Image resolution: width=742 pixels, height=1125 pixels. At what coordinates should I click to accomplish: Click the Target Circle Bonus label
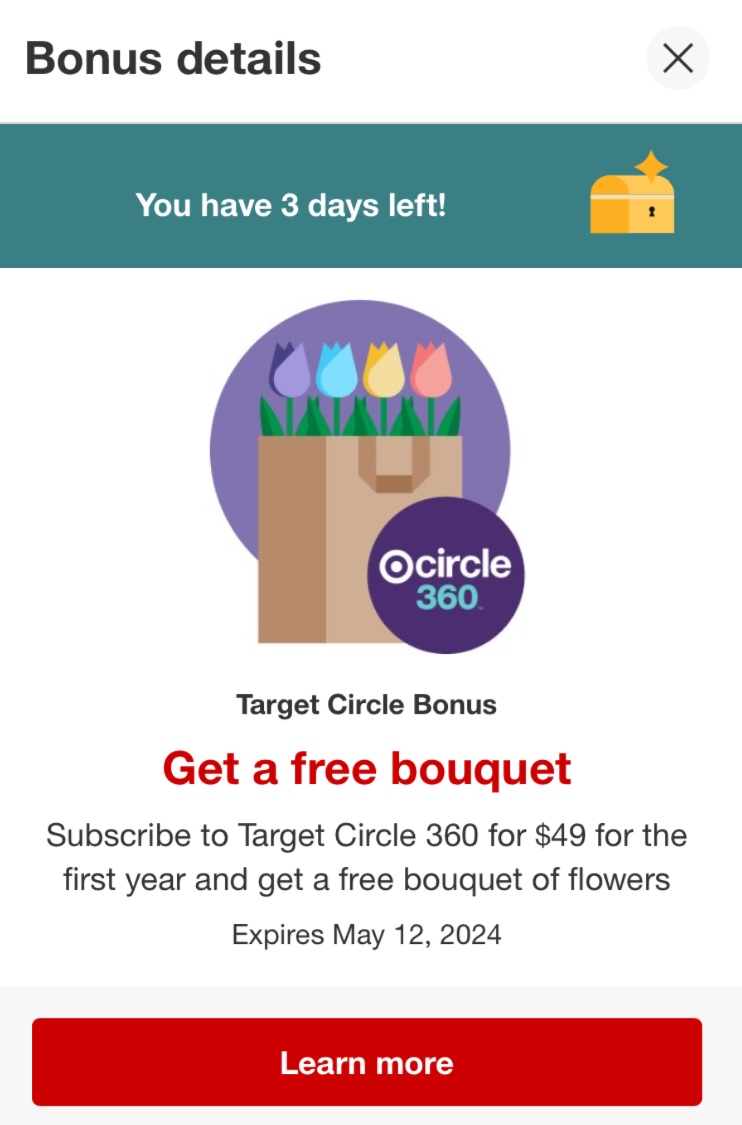(x=368, y=704)
